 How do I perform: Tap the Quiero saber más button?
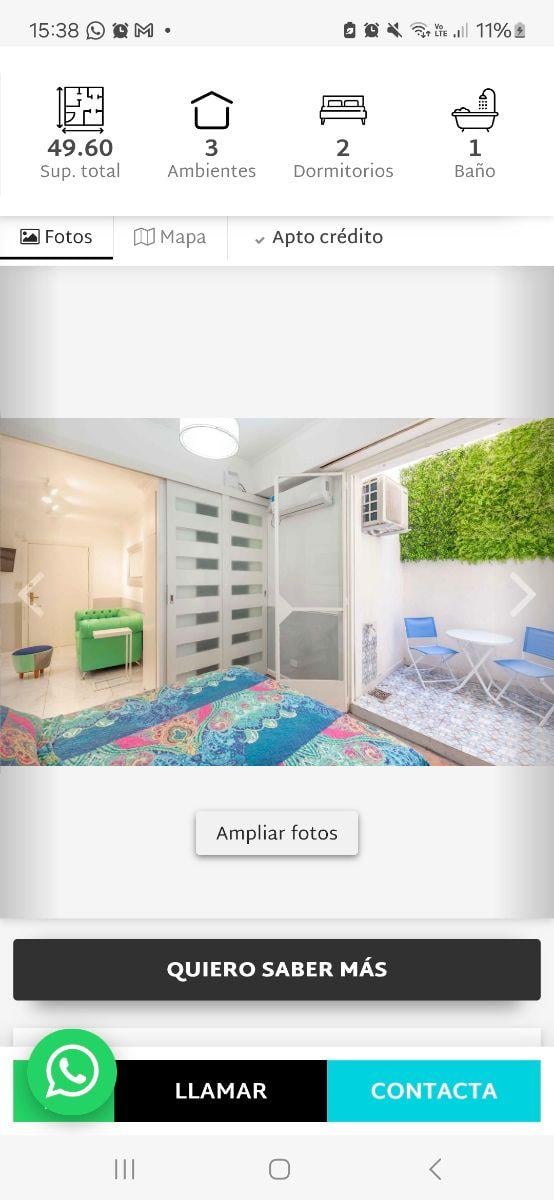tap(277, 969)
